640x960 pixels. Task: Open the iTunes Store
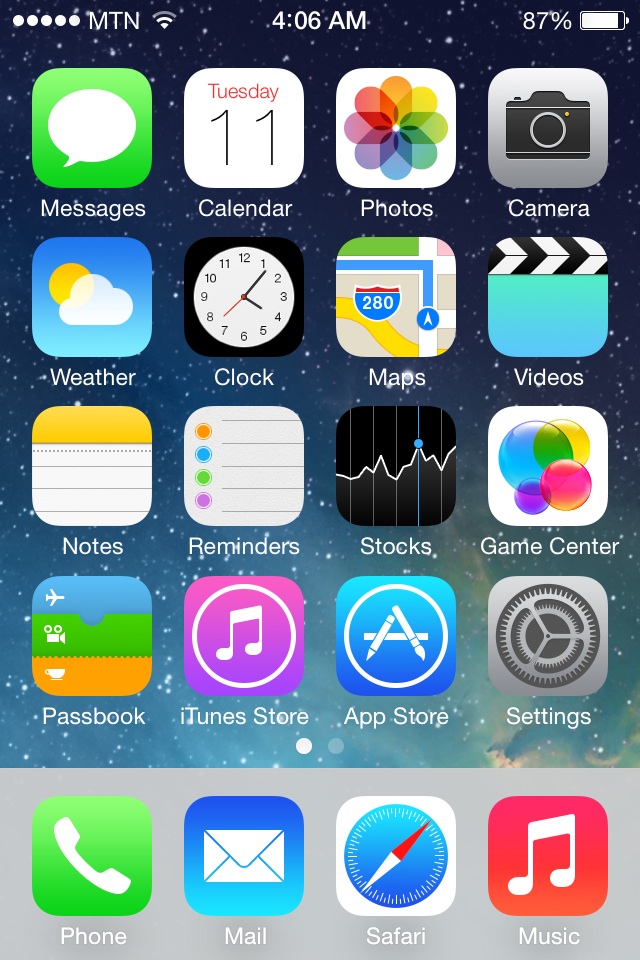[244, 636]
